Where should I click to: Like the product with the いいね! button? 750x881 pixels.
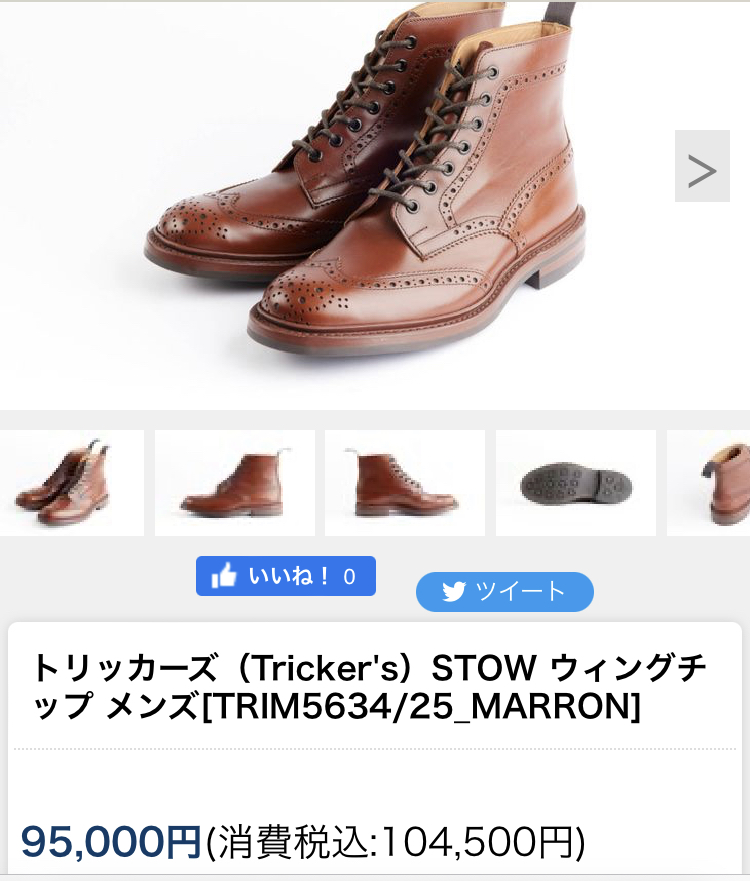pos(286,576)
